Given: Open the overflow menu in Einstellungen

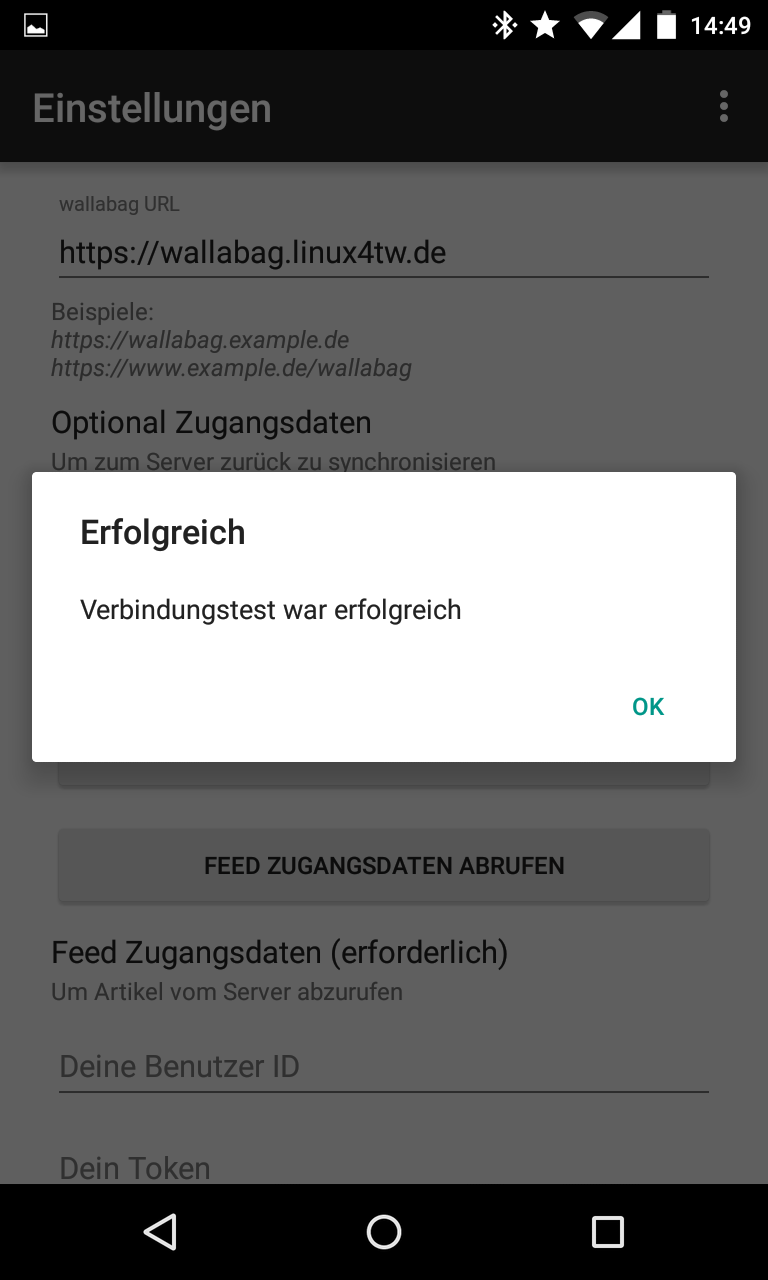Looking at the screenshot, I should coord(723,107).
